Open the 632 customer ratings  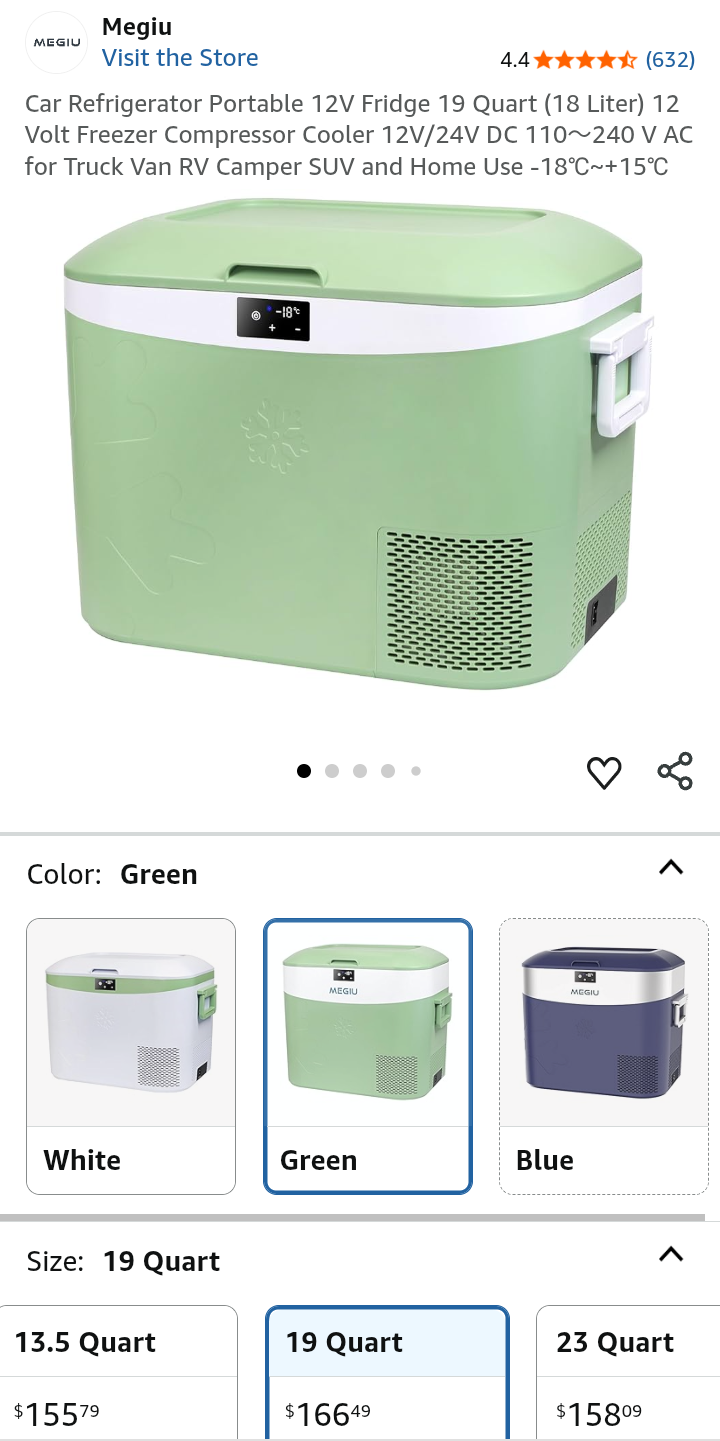click(670, 60)
